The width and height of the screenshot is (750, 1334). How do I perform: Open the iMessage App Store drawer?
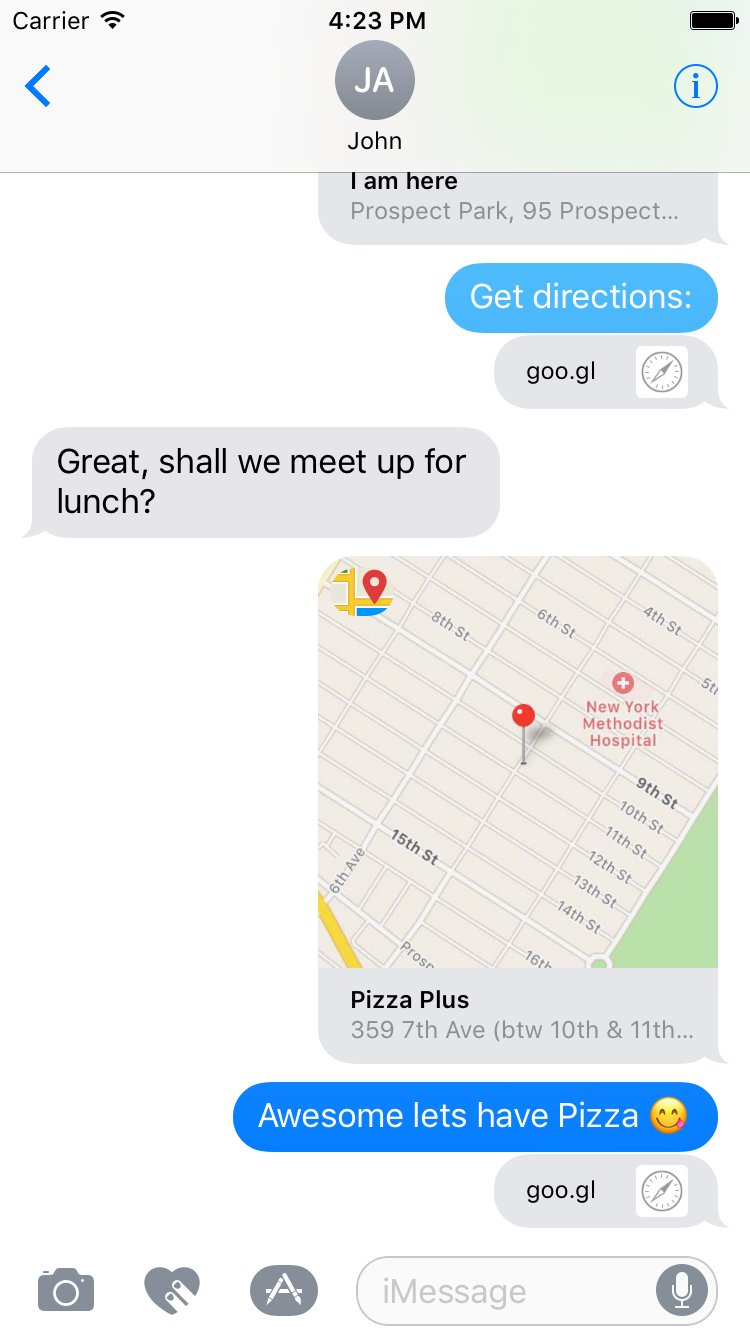point(284,1290)
